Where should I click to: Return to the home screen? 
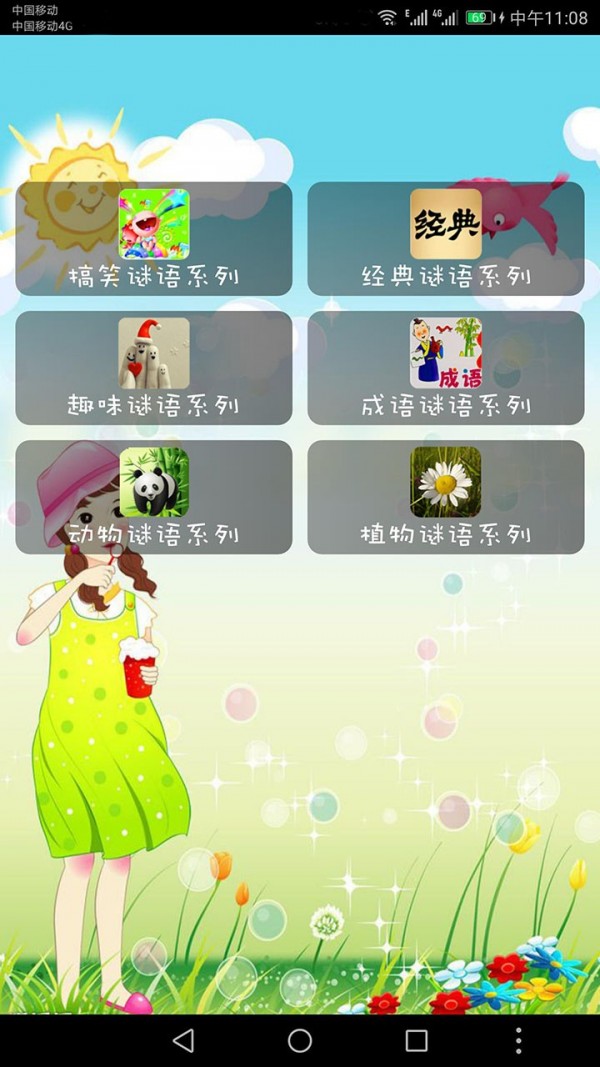300,1041
